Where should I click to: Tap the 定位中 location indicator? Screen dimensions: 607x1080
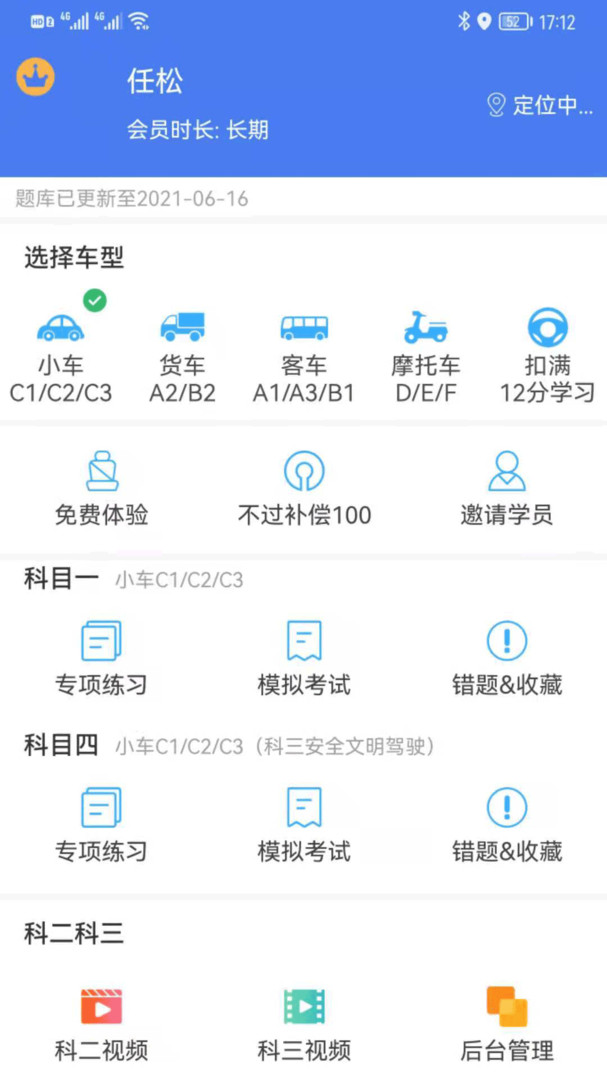tap(540, 105)
